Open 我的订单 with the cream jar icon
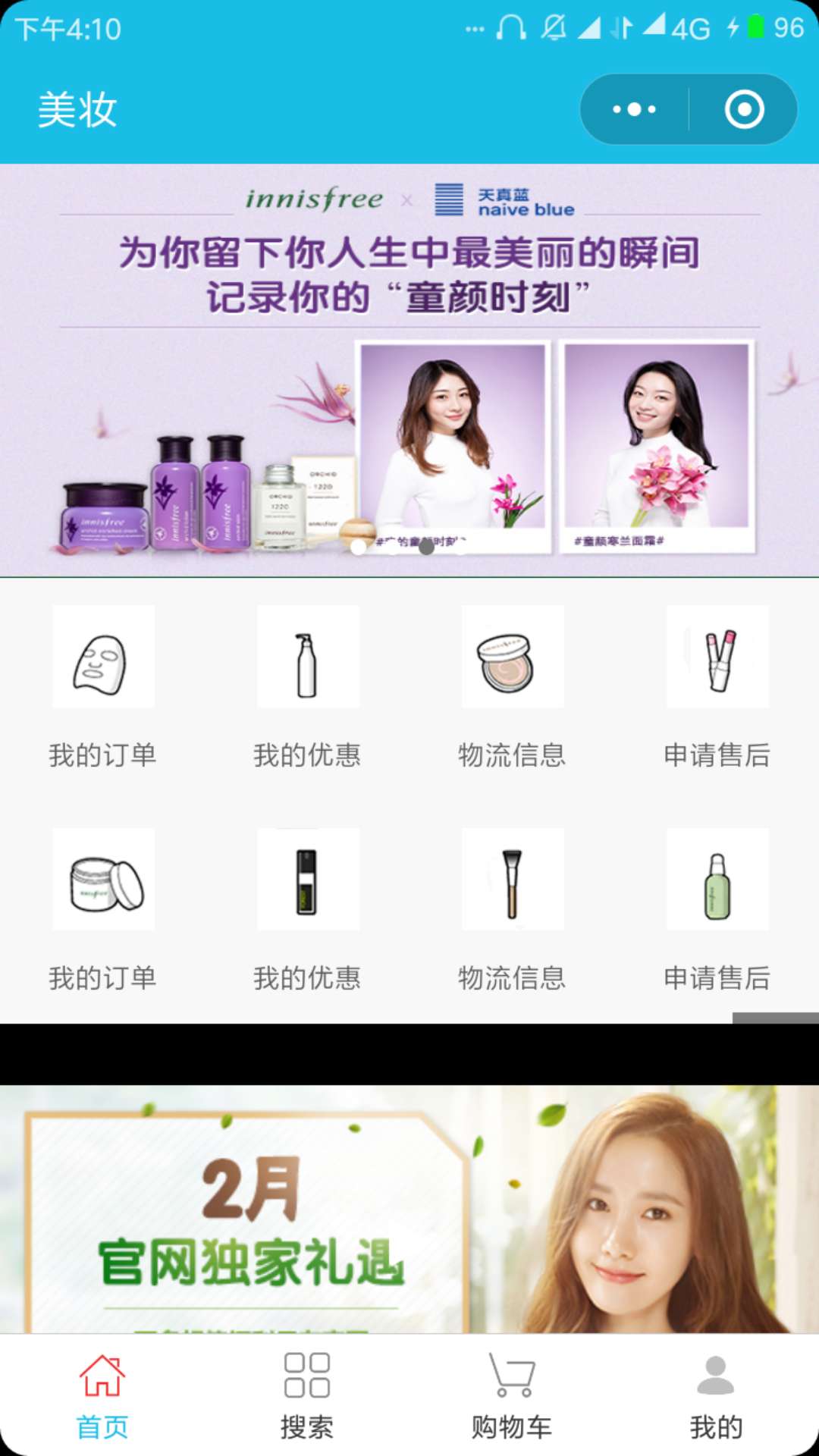Viewport: 819px width, 1456px height. point(103,910)
